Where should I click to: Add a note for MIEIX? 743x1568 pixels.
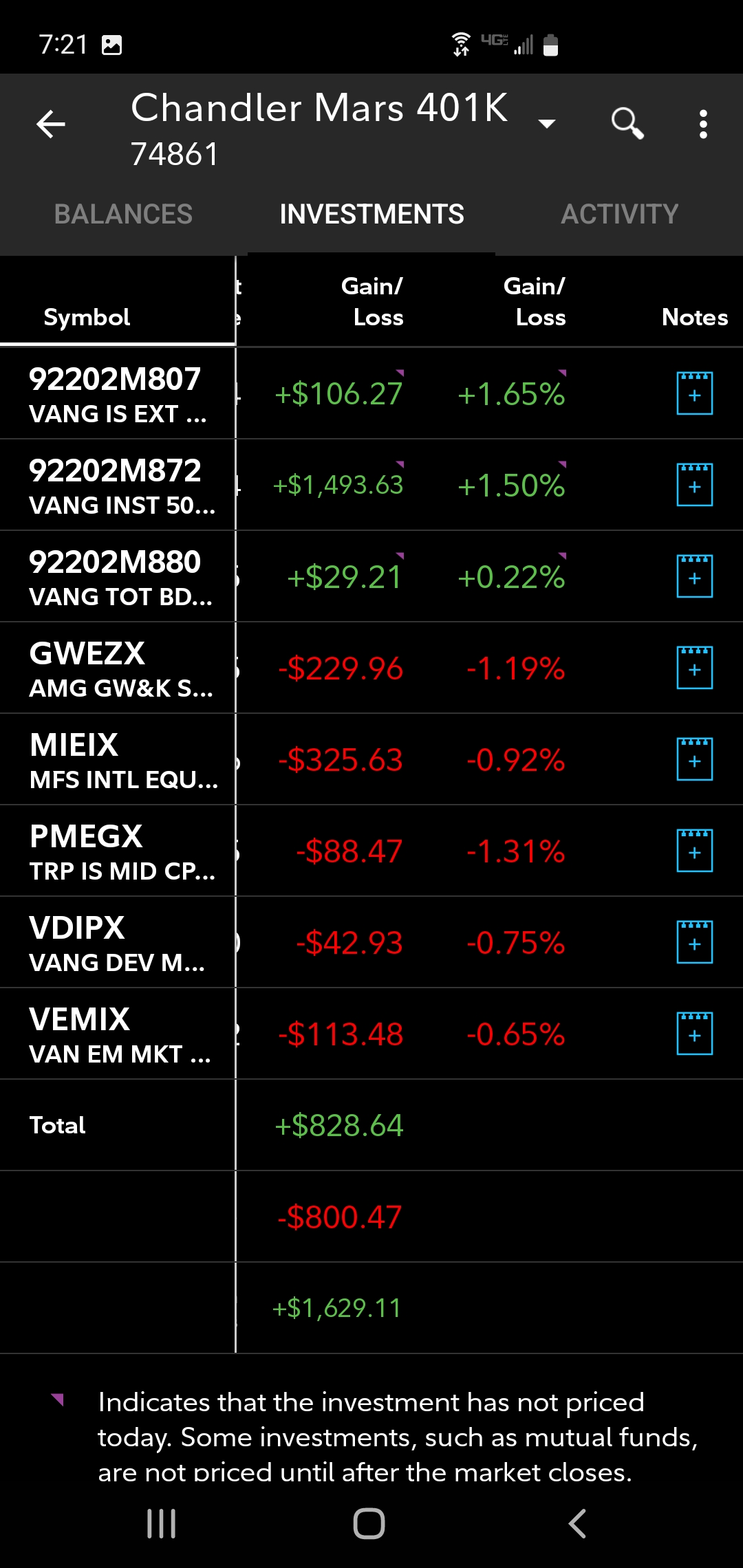[695, 759]
